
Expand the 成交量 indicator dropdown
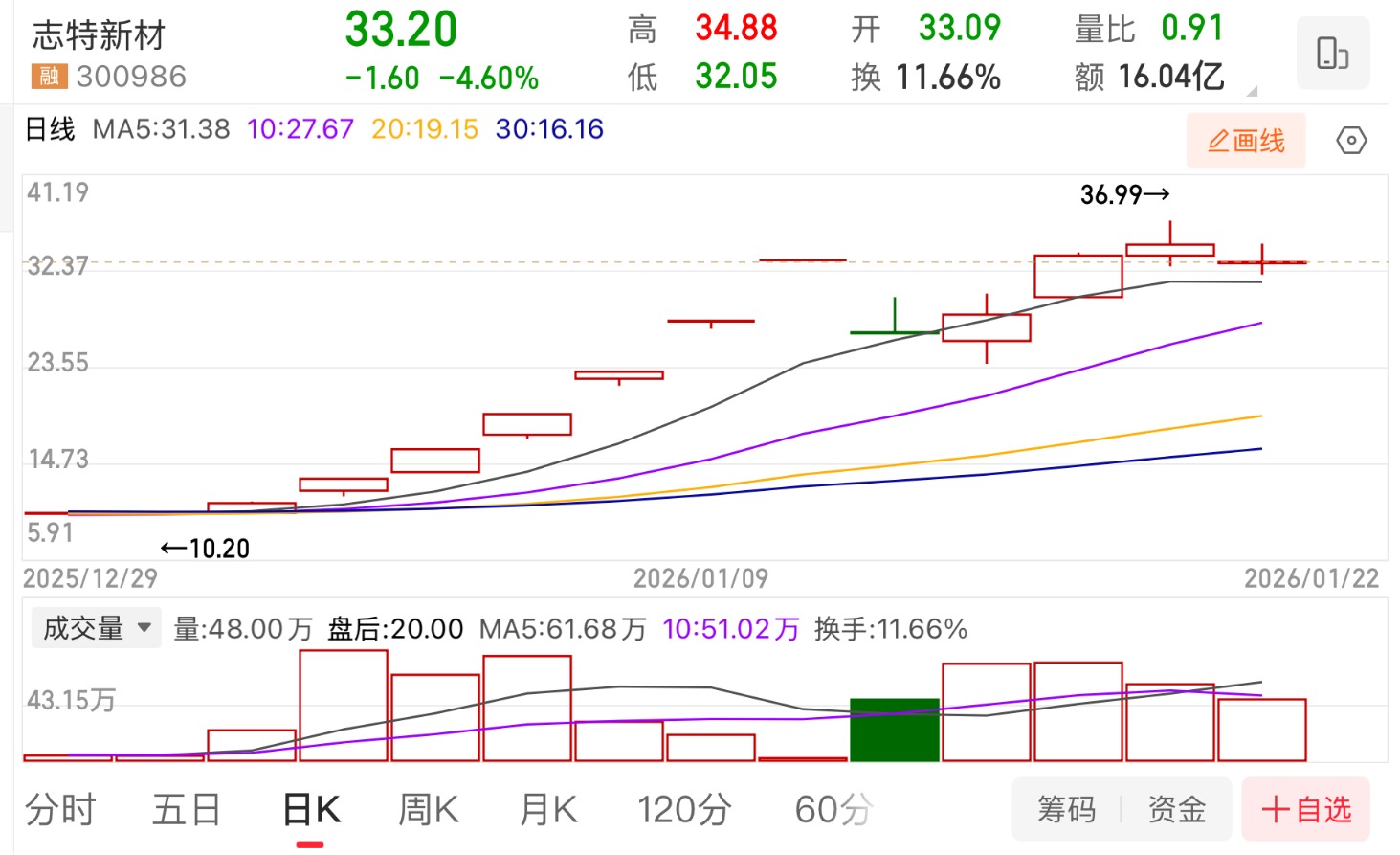(x=96, y=629)
